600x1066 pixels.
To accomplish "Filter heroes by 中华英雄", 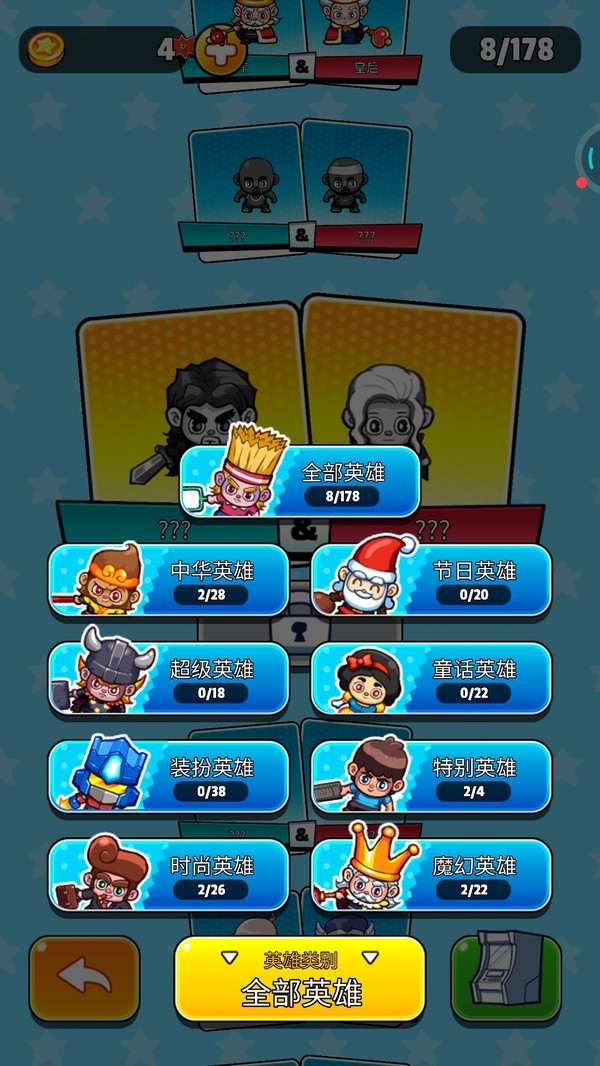I will [168, 580].
